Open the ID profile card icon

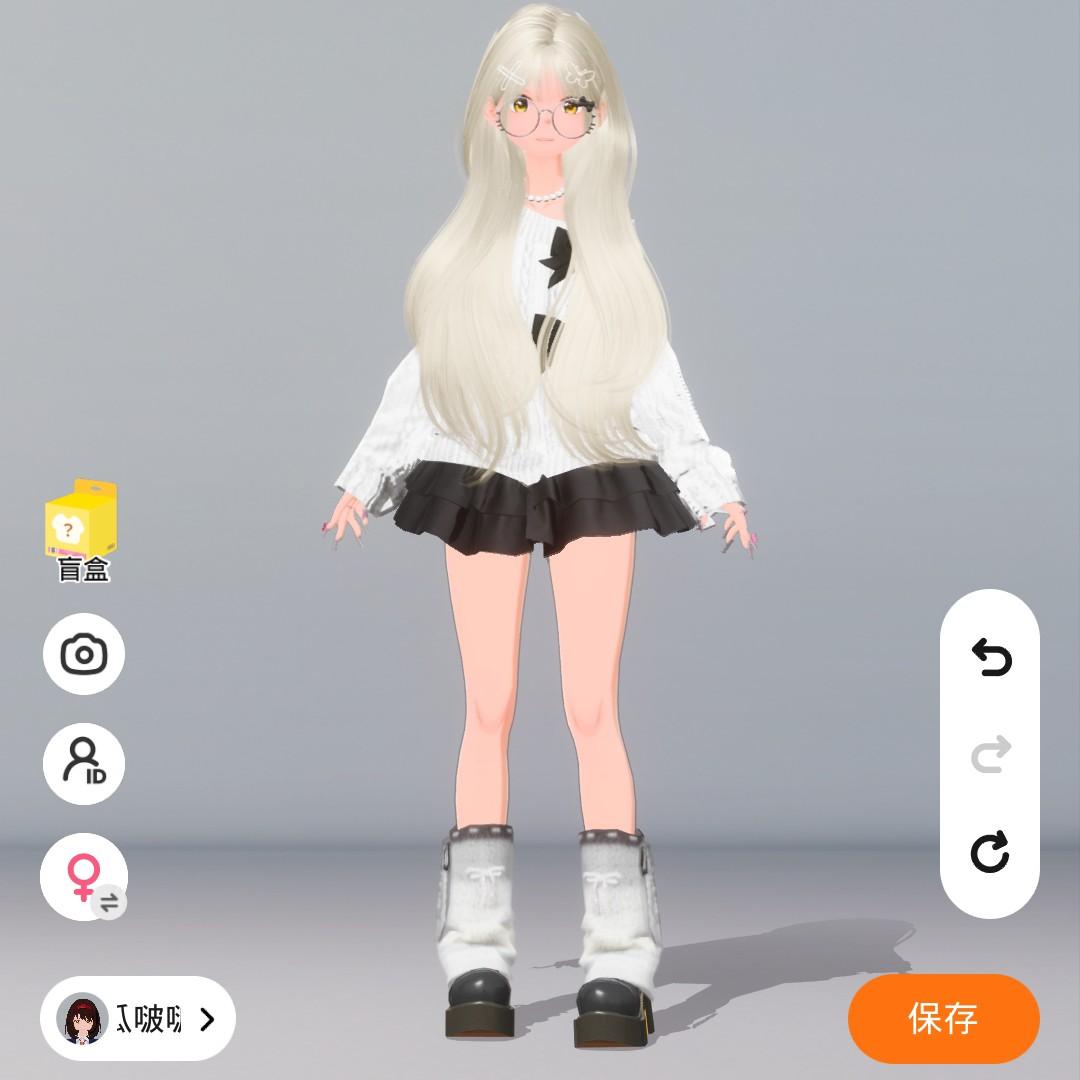(84, 764)
